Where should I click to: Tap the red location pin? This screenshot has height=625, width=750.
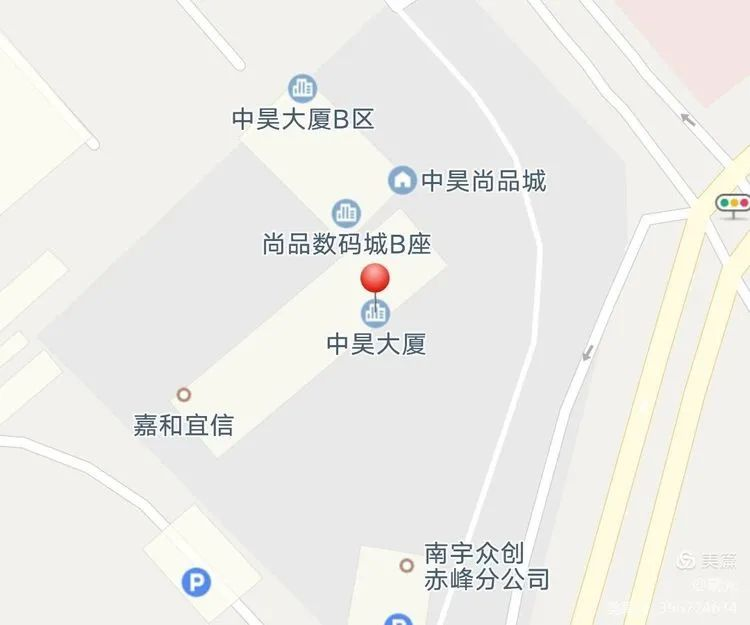(x=375, y=279)
